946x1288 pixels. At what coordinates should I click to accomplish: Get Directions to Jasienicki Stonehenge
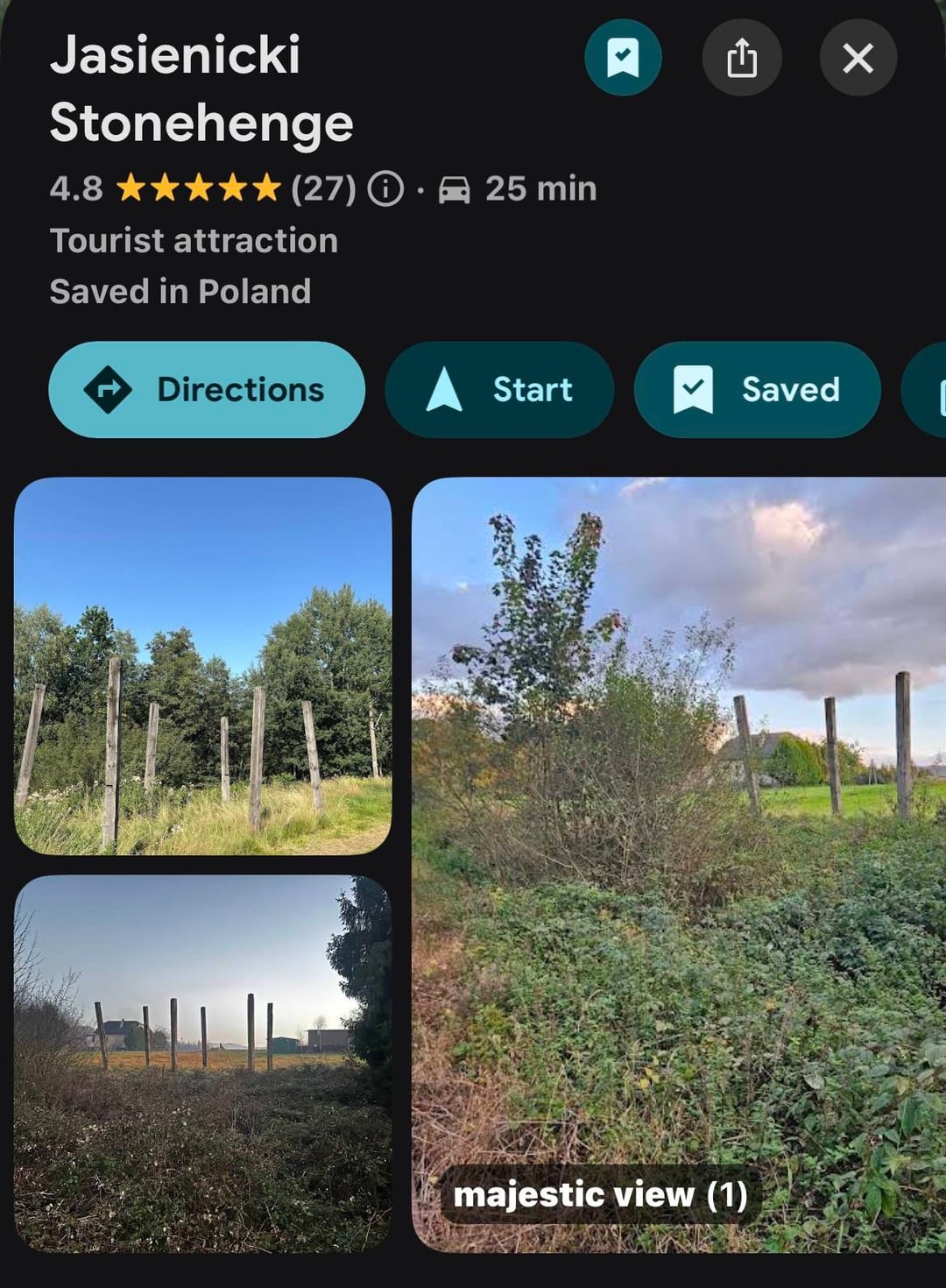coord(207,389)
